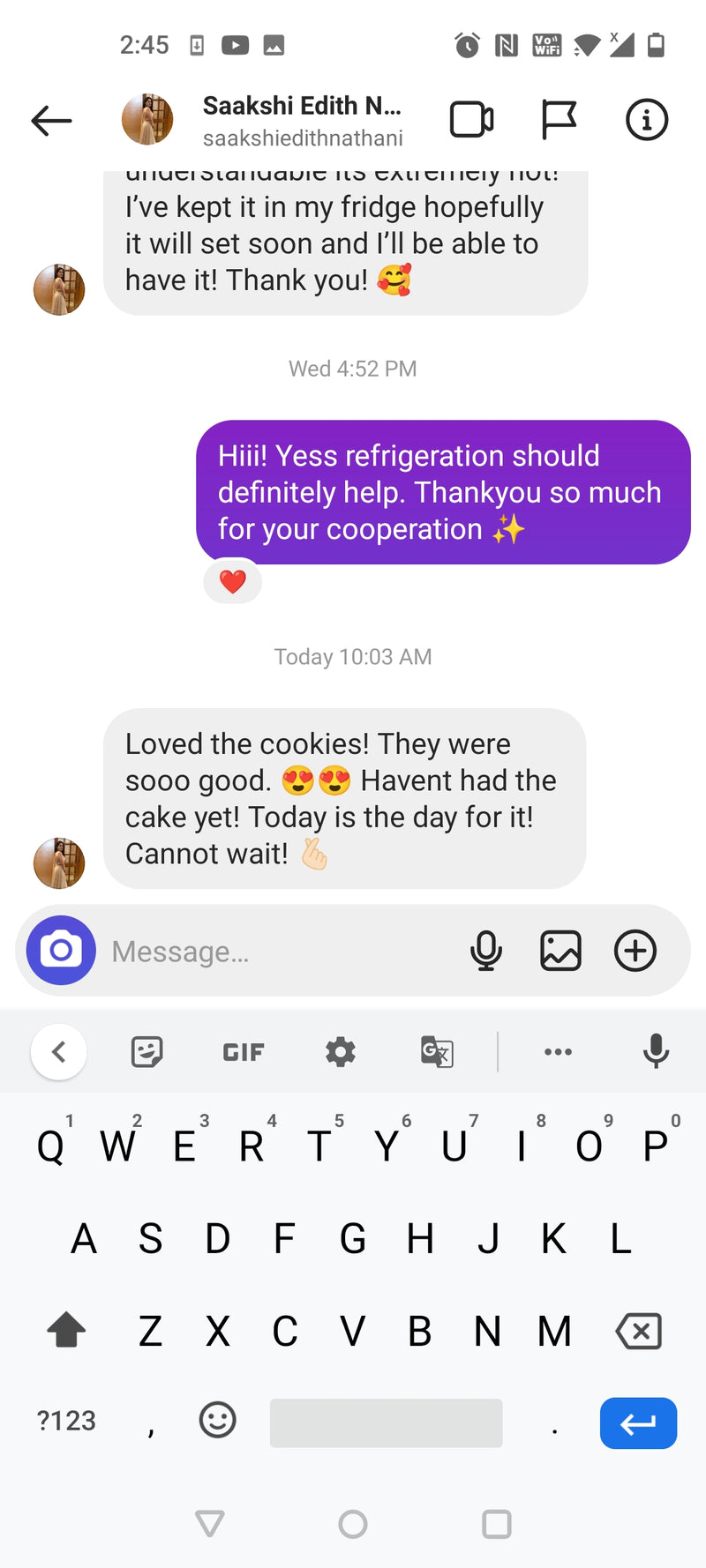Flag this conversation
This screenshot has width=706, height=1568.
[x=559, y=120]
